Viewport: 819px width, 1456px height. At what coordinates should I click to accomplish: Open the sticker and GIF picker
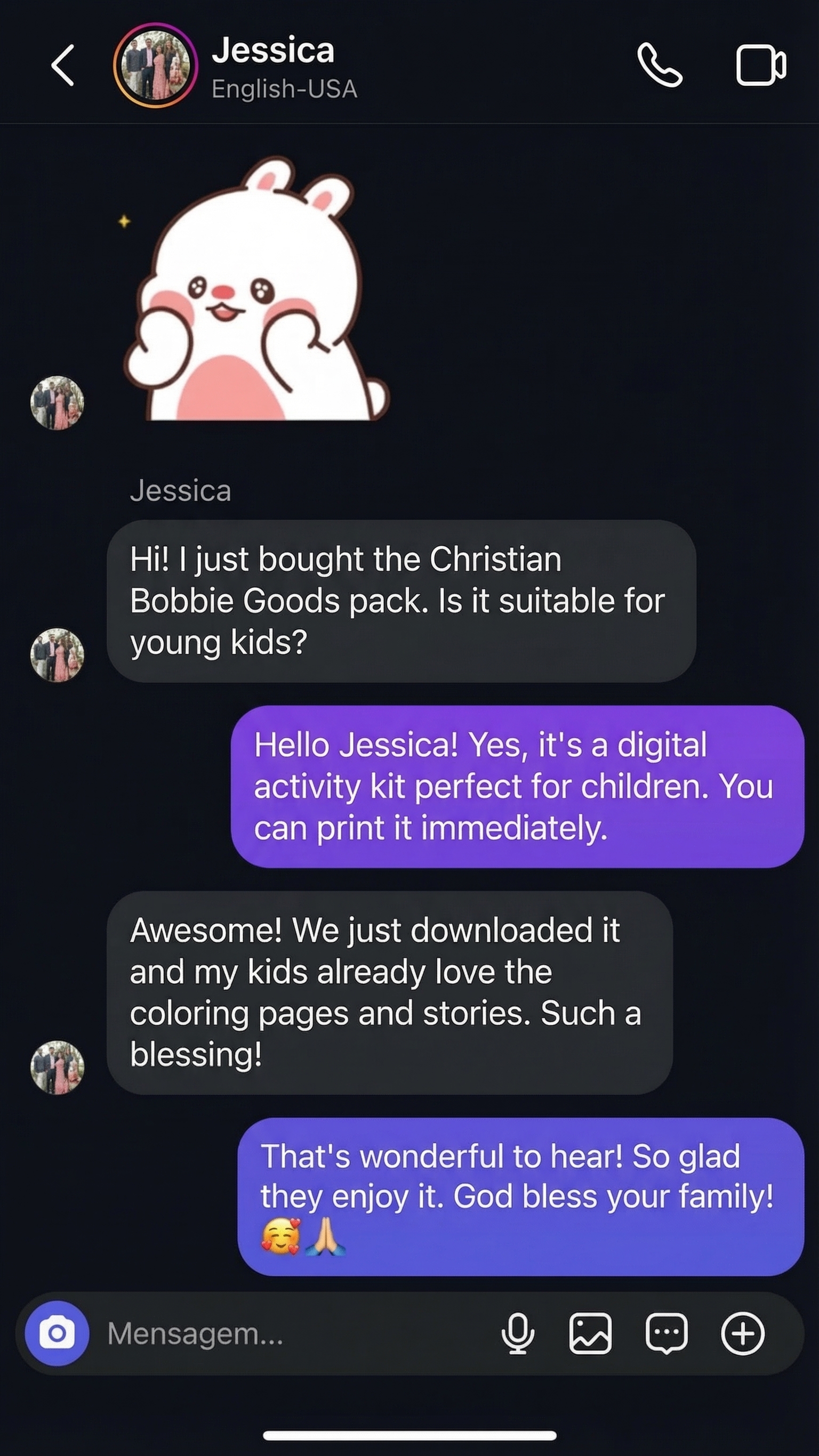(667, 1333)
